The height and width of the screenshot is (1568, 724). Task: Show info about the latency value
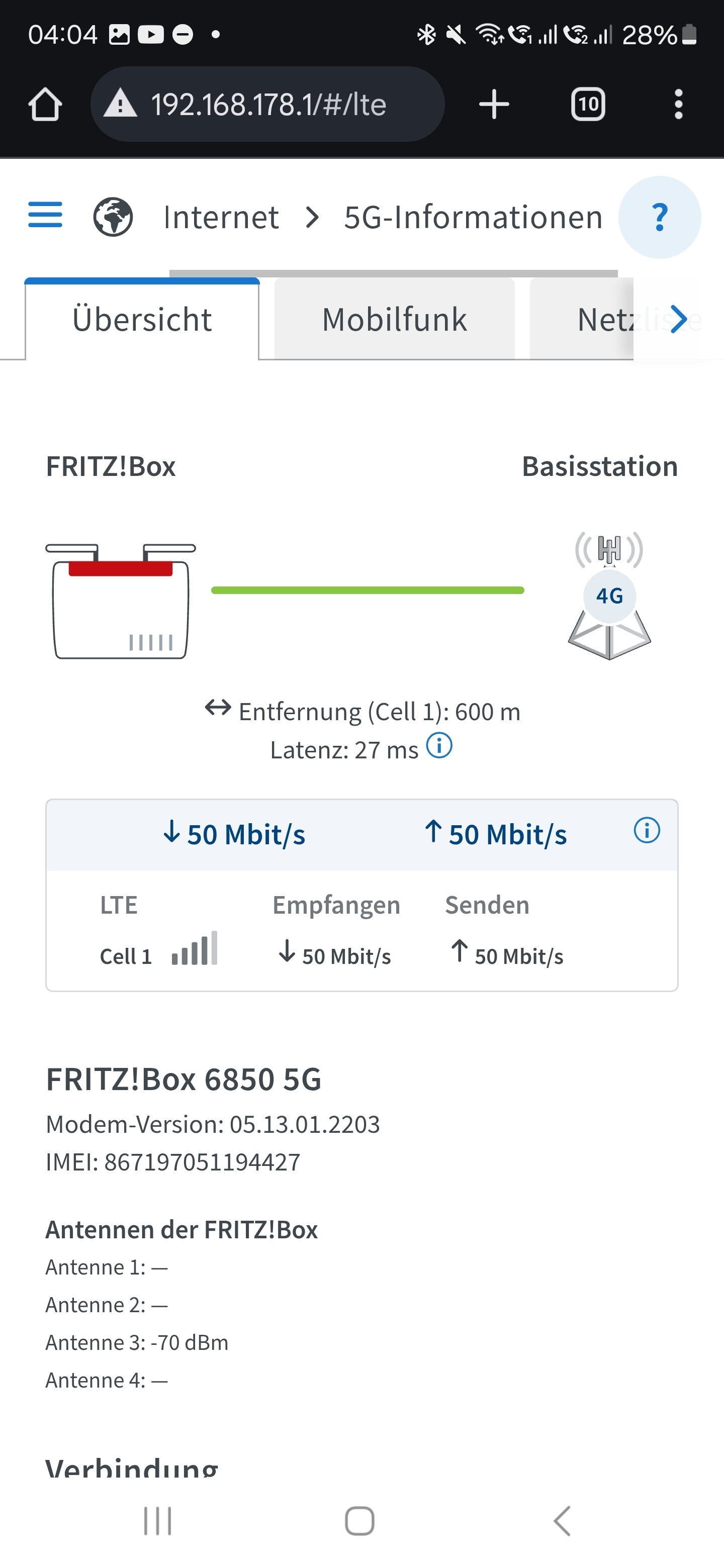click(x=439, y=746)
